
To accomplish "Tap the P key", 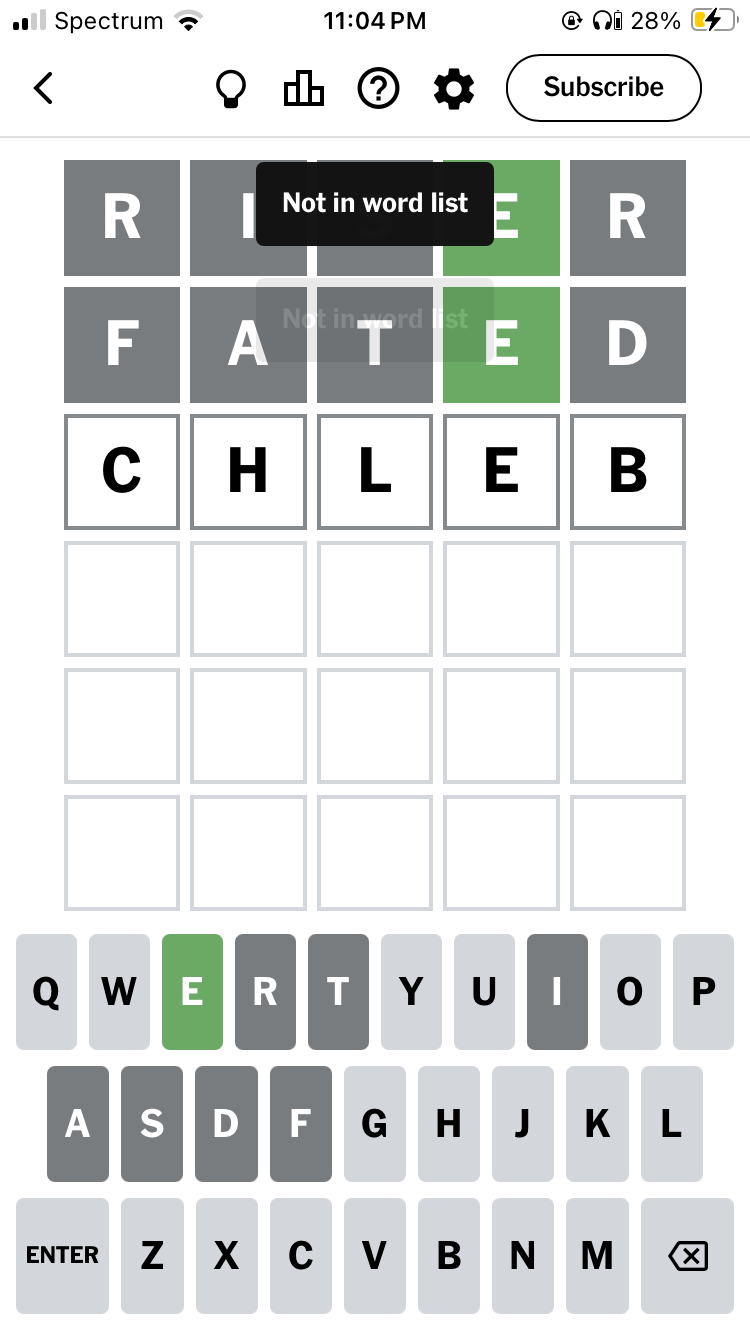I will pos(703,991).
